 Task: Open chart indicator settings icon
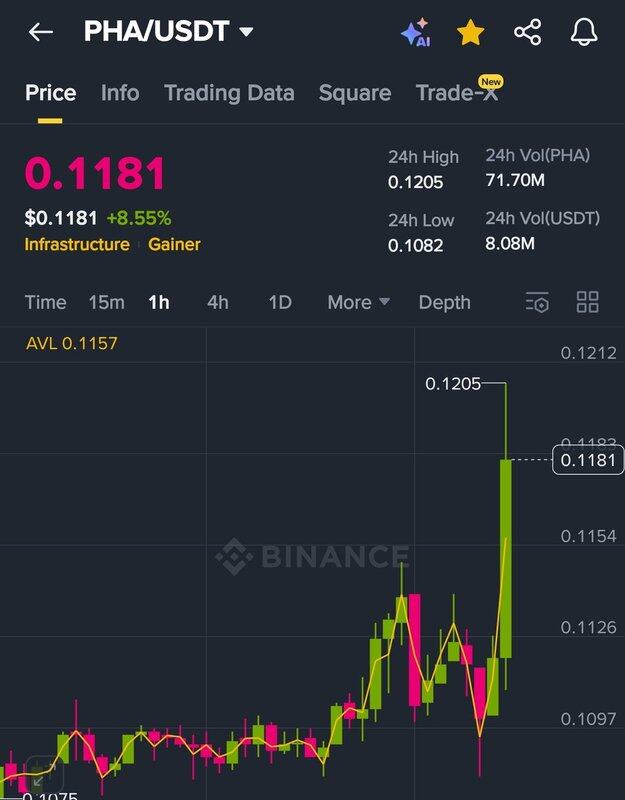coord(537,302)
